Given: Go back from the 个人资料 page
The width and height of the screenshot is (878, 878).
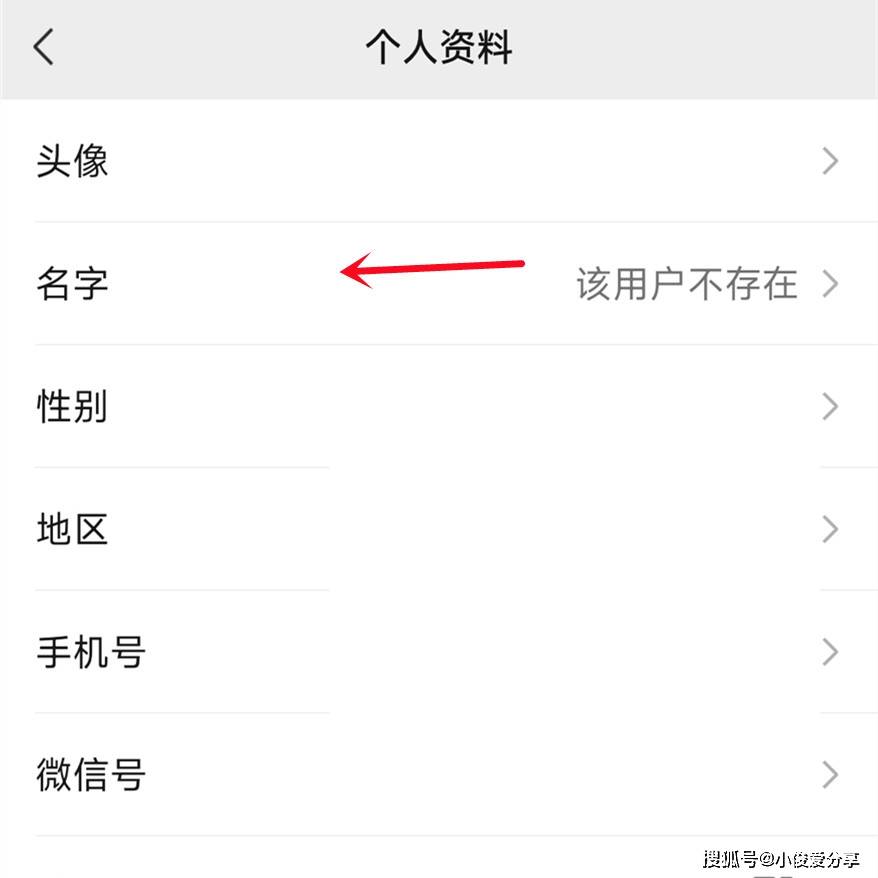Looking at the screenshot, I should tap(44, 48).
